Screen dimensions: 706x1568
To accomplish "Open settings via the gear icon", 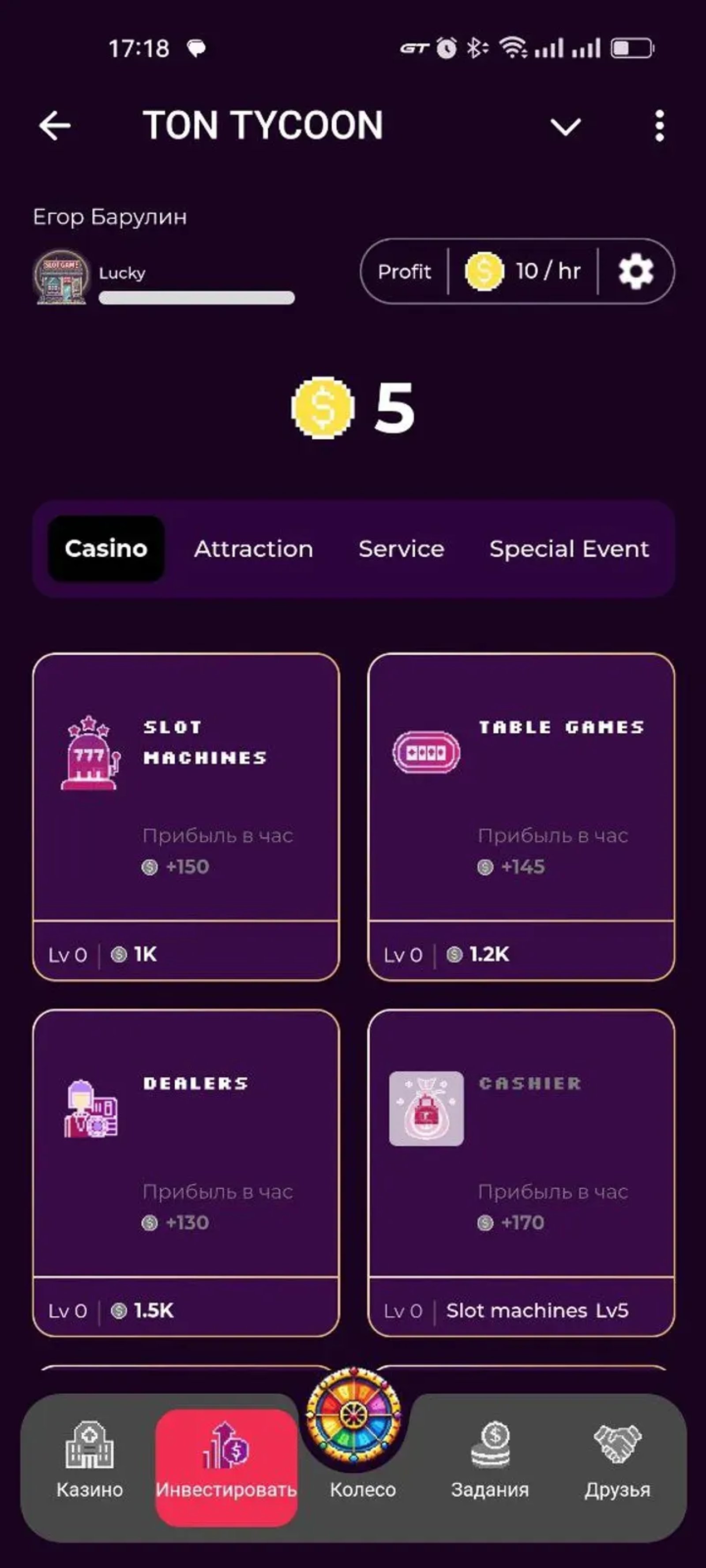I will pos(636,272).
